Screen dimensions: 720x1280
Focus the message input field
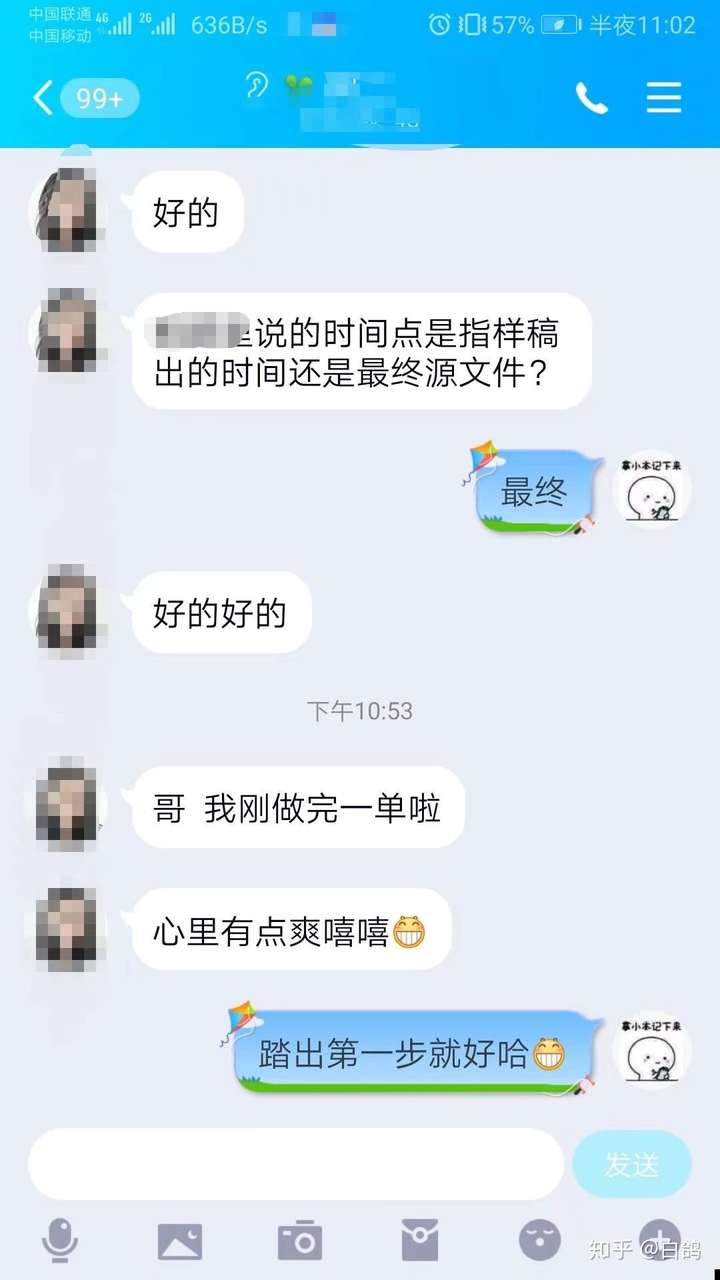click(296, 1164)
